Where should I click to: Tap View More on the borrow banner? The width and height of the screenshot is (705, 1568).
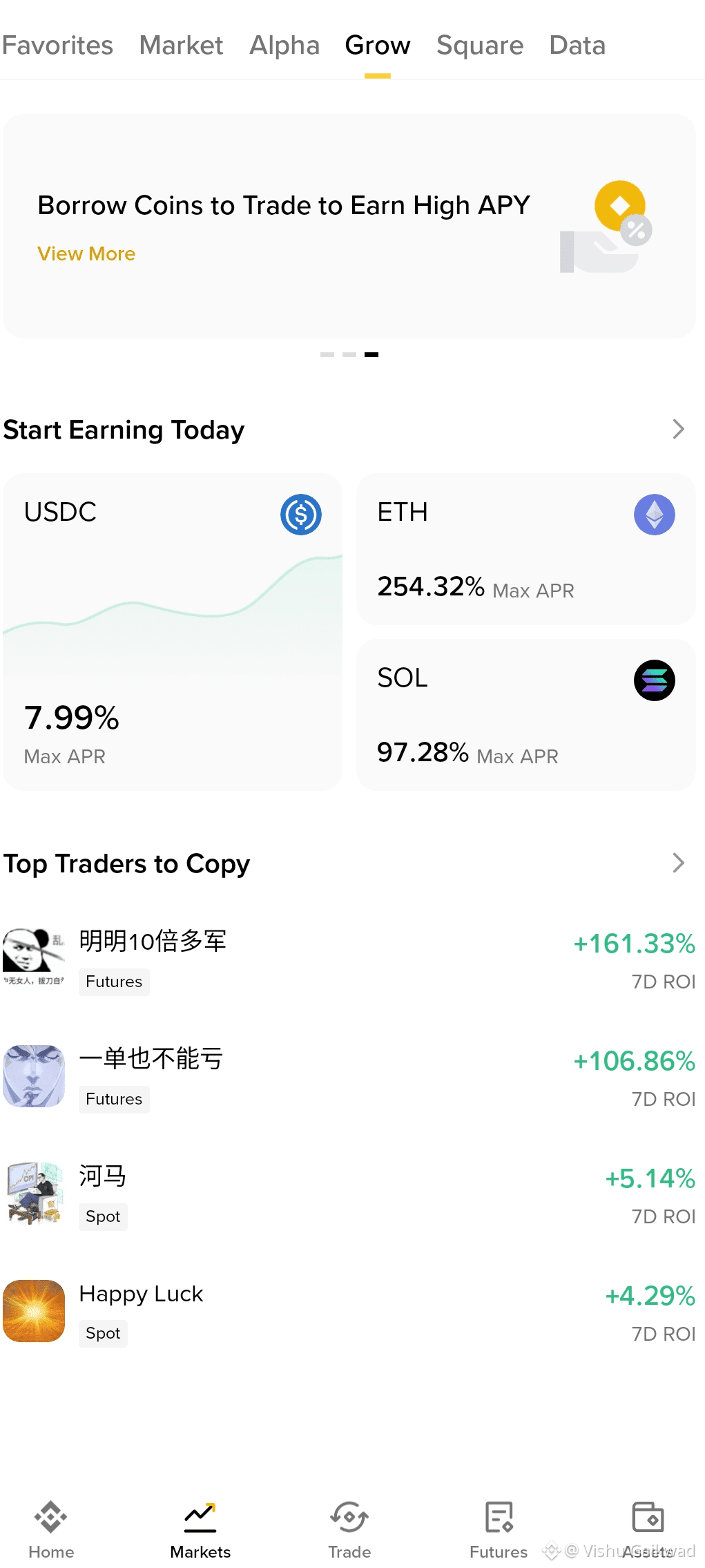[x=86, y=254]
